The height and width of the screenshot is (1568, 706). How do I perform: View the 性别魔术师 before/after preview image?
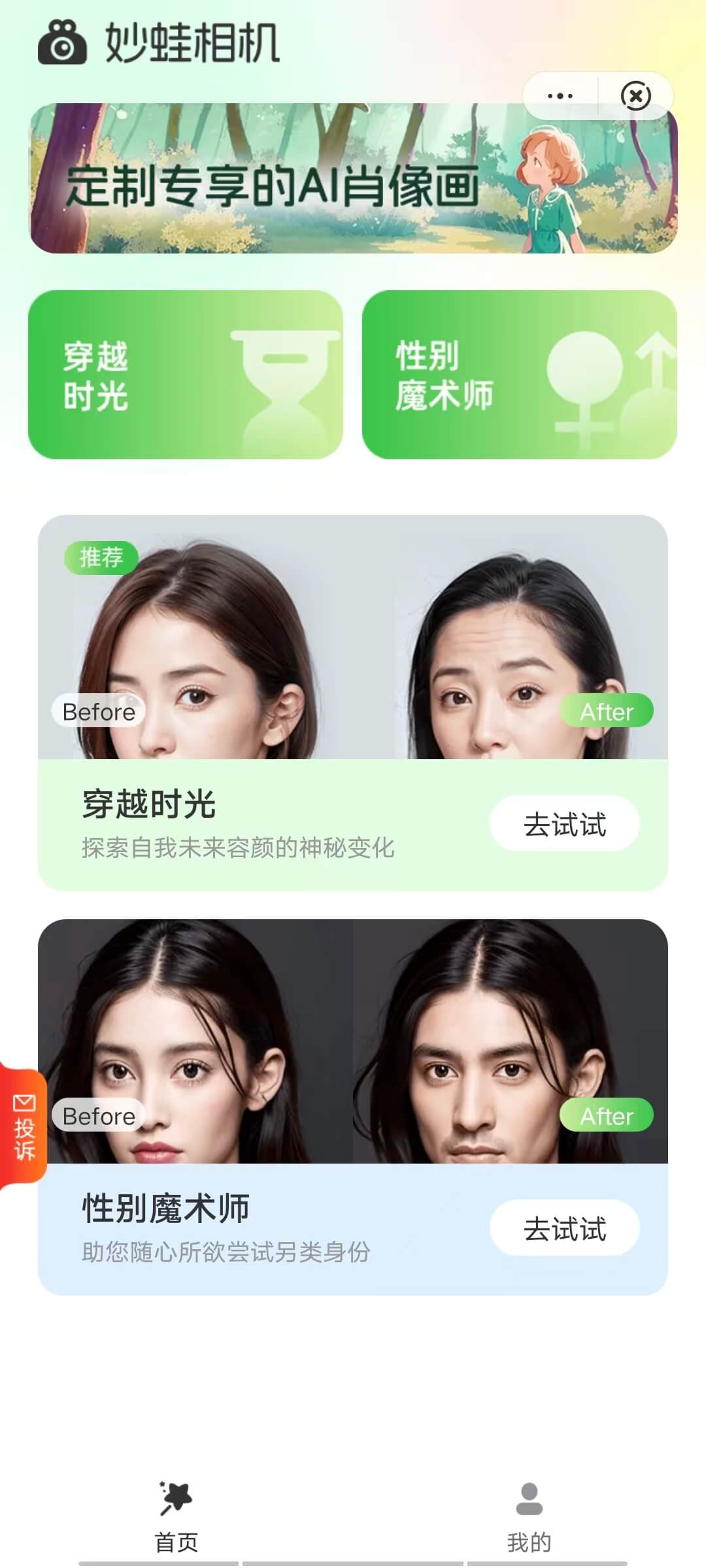pyautogui.click(x=353, y=1041)
